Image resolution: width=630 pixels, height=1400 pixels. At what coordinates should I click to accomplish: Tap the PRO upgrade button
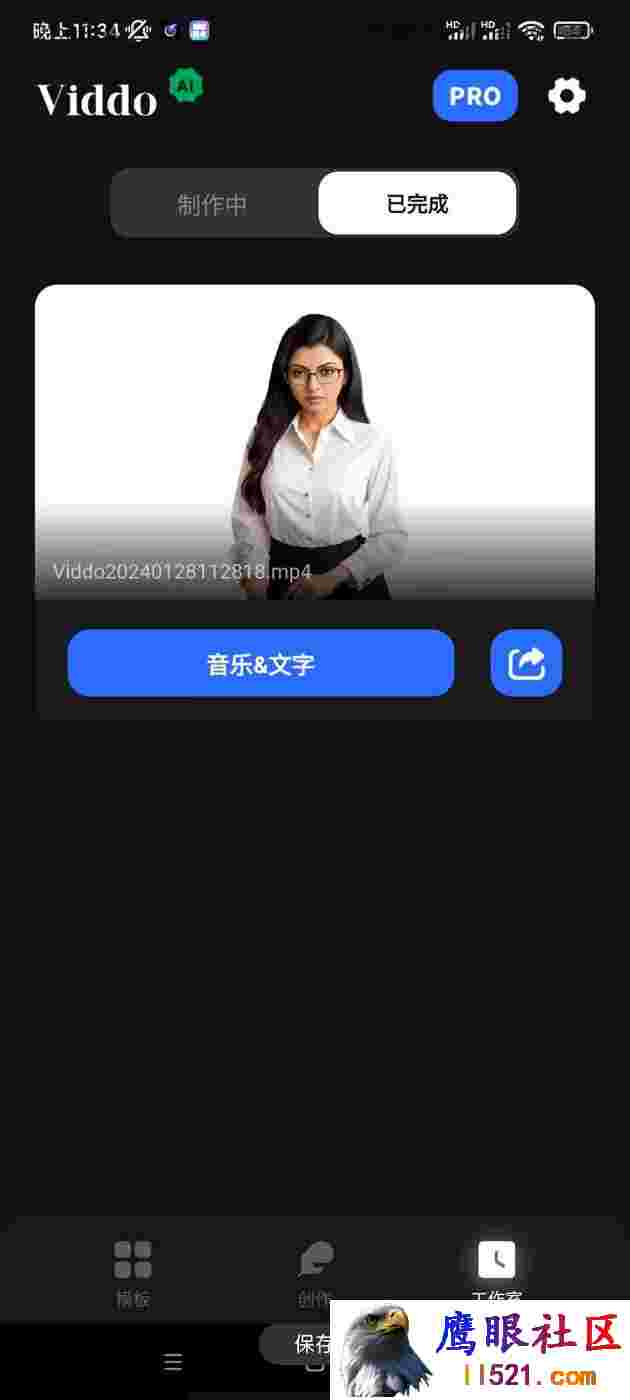click(475, 96)
